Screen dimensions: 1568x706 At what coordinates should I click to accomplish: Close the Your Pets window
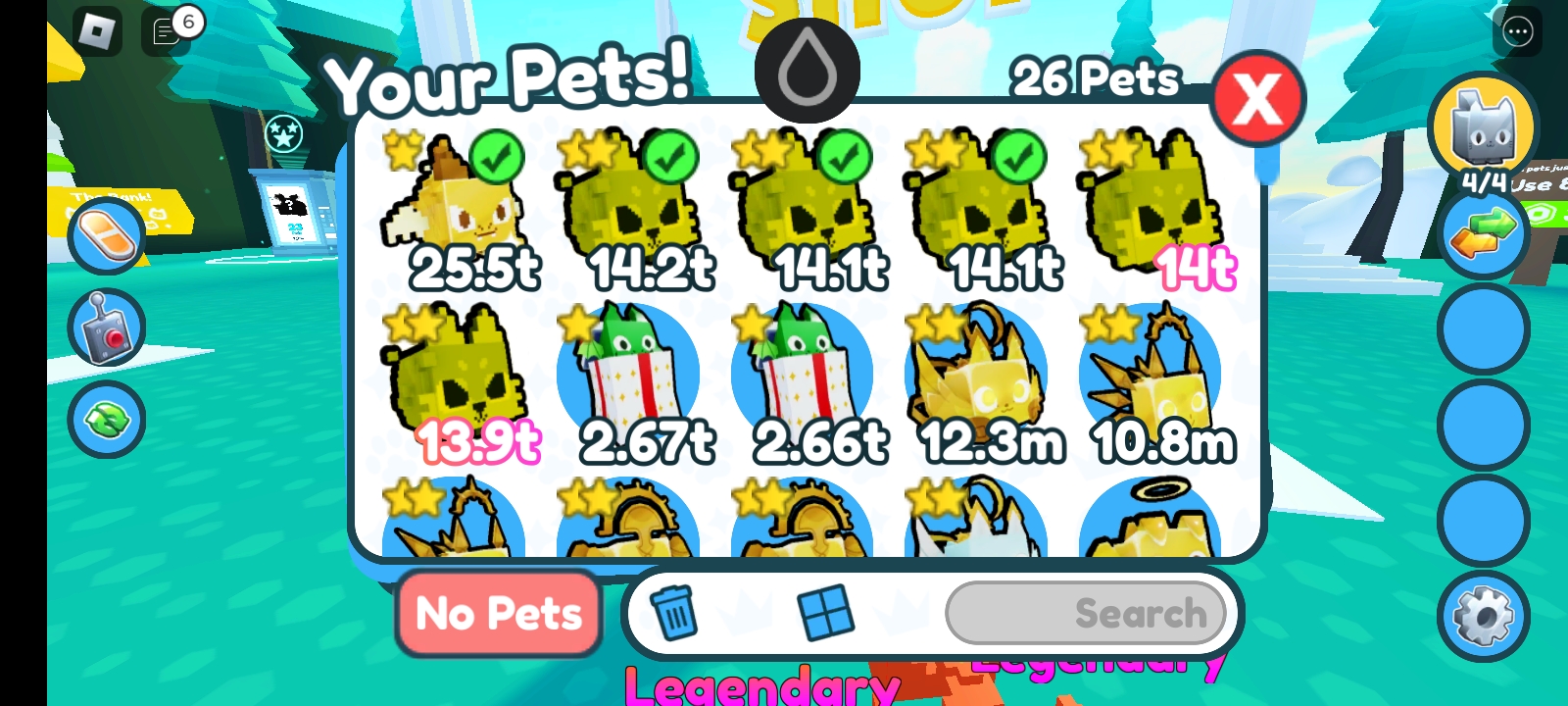point(1257,98)
